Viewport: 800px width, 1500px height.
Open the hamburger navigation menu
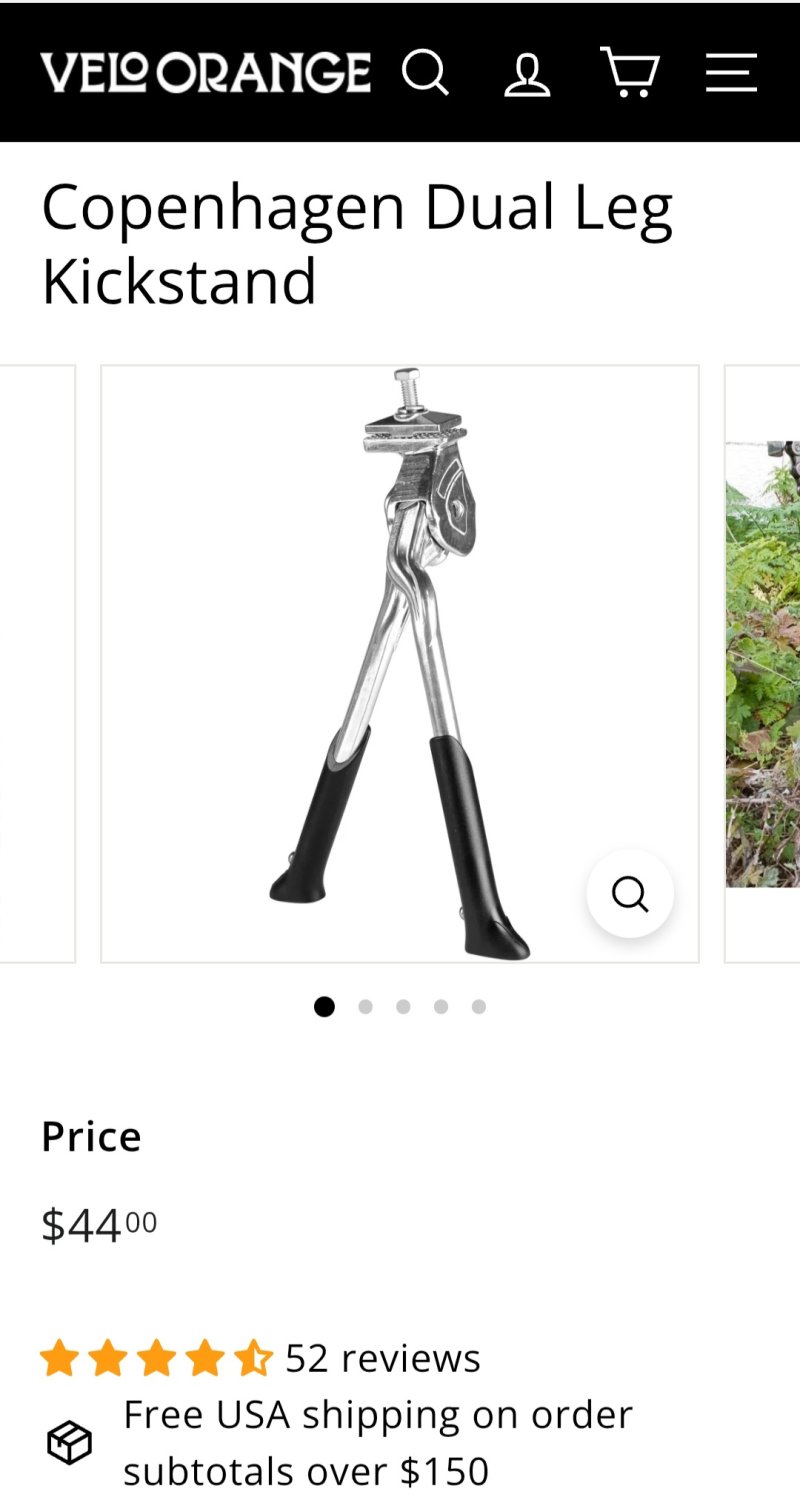(731, 73)
